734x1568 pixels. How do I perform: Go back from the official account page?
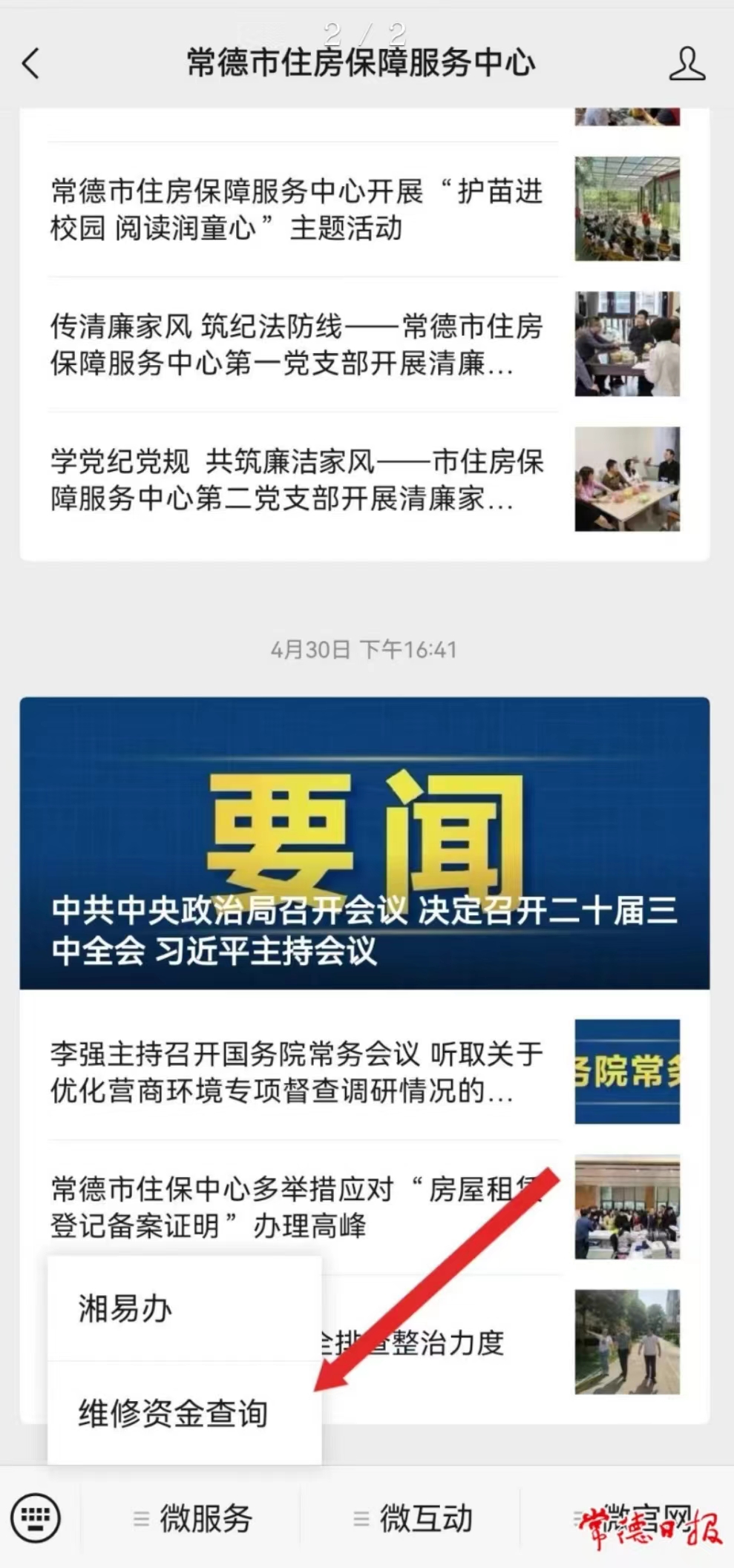(30, 64)
